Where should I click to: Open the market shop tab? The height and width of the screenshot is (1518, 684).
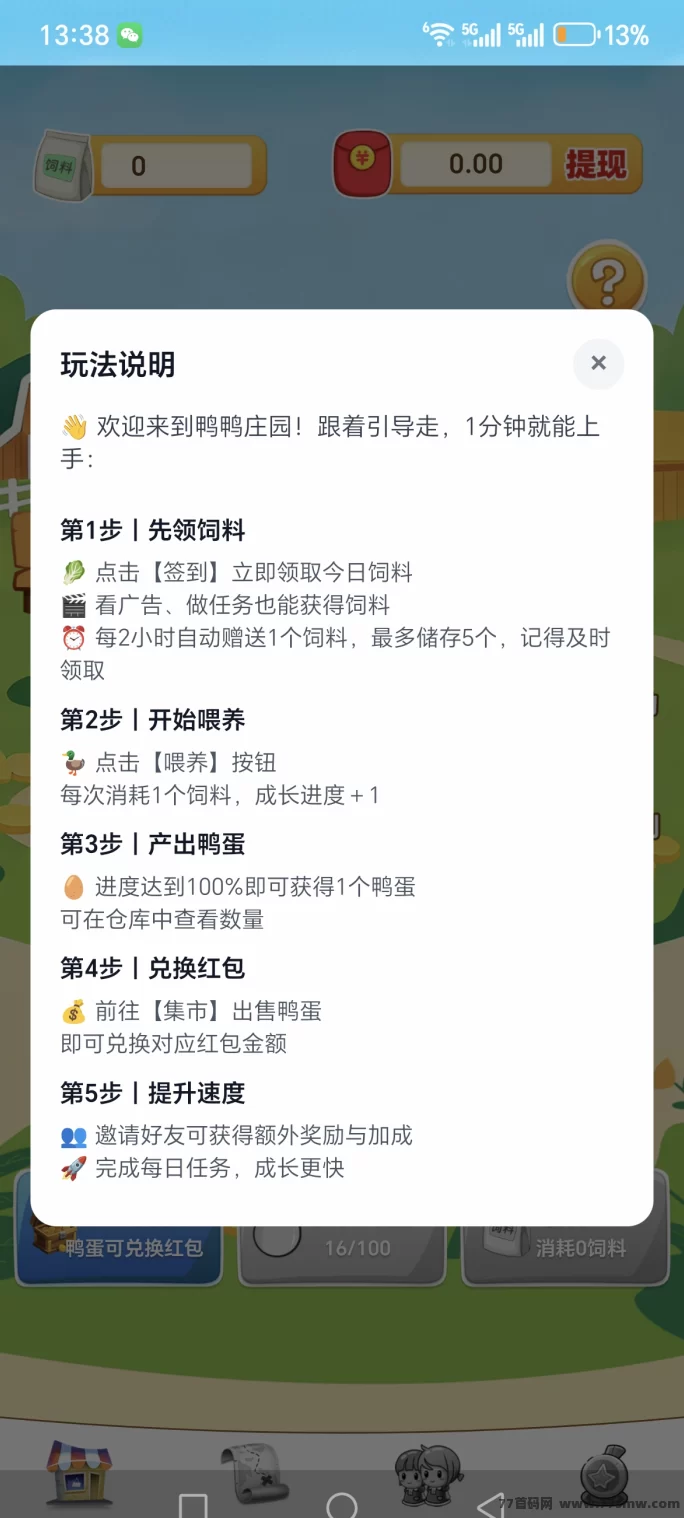click(79, 1471)
